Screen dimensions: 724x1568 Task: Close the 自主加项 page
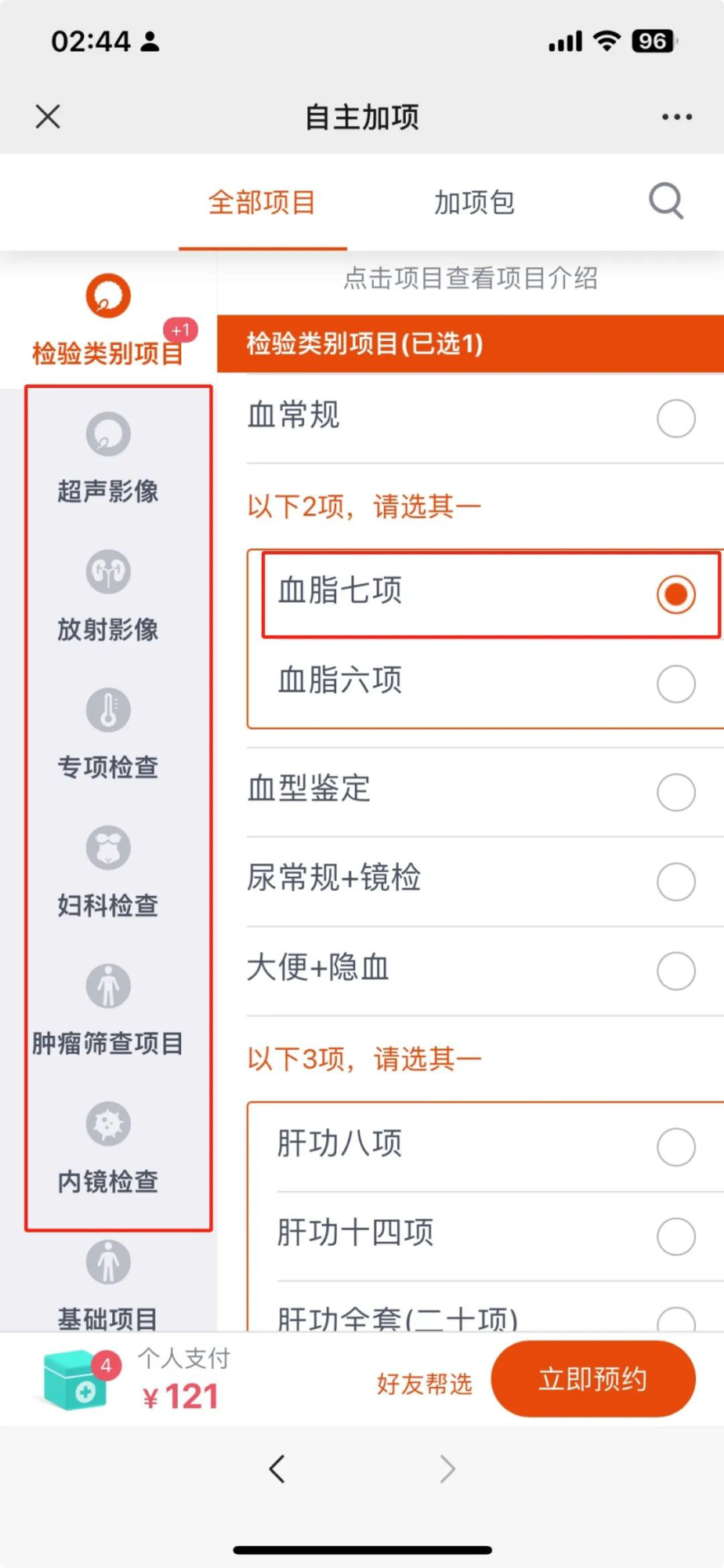(x=48, y=117)
